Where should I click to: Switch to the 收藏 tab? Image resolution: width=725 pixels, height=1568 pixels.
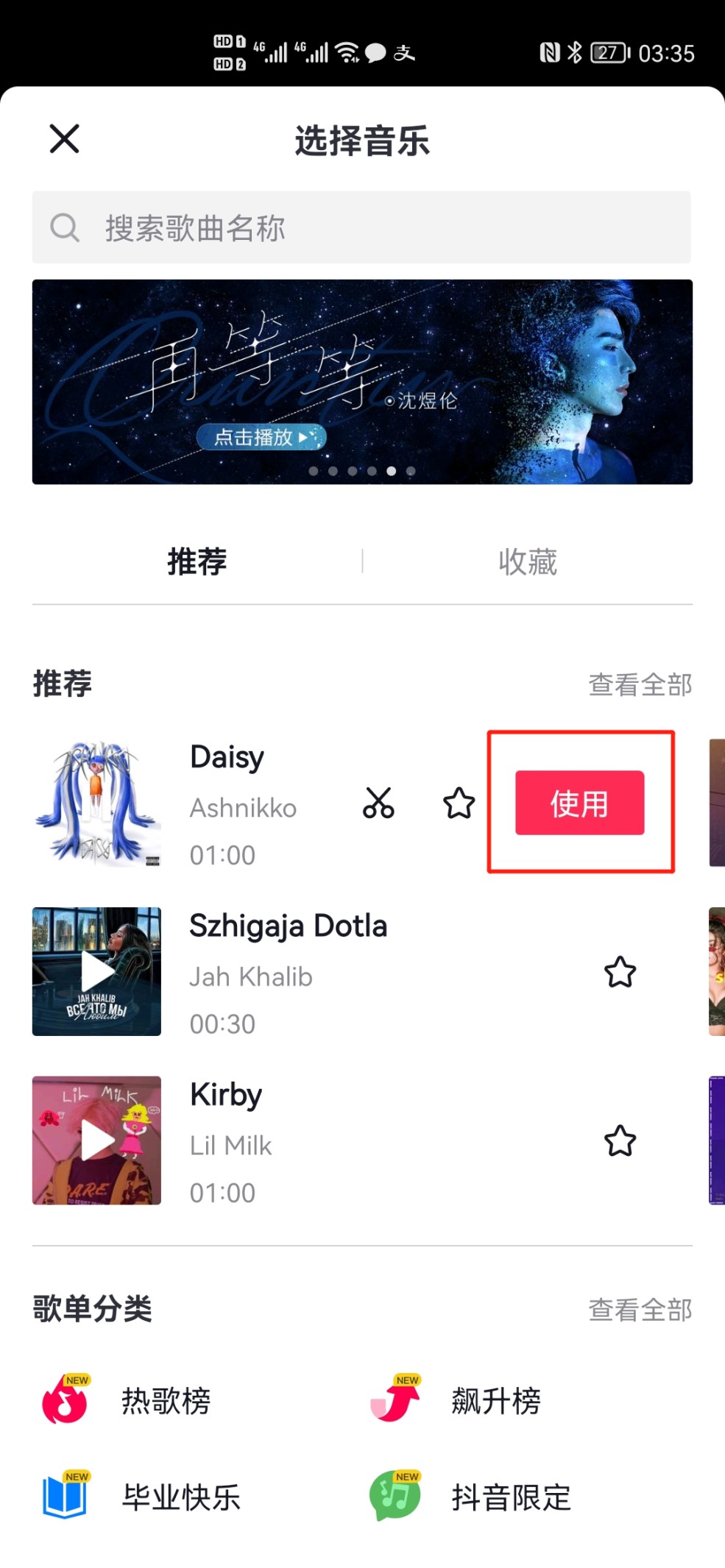(528, 562)
